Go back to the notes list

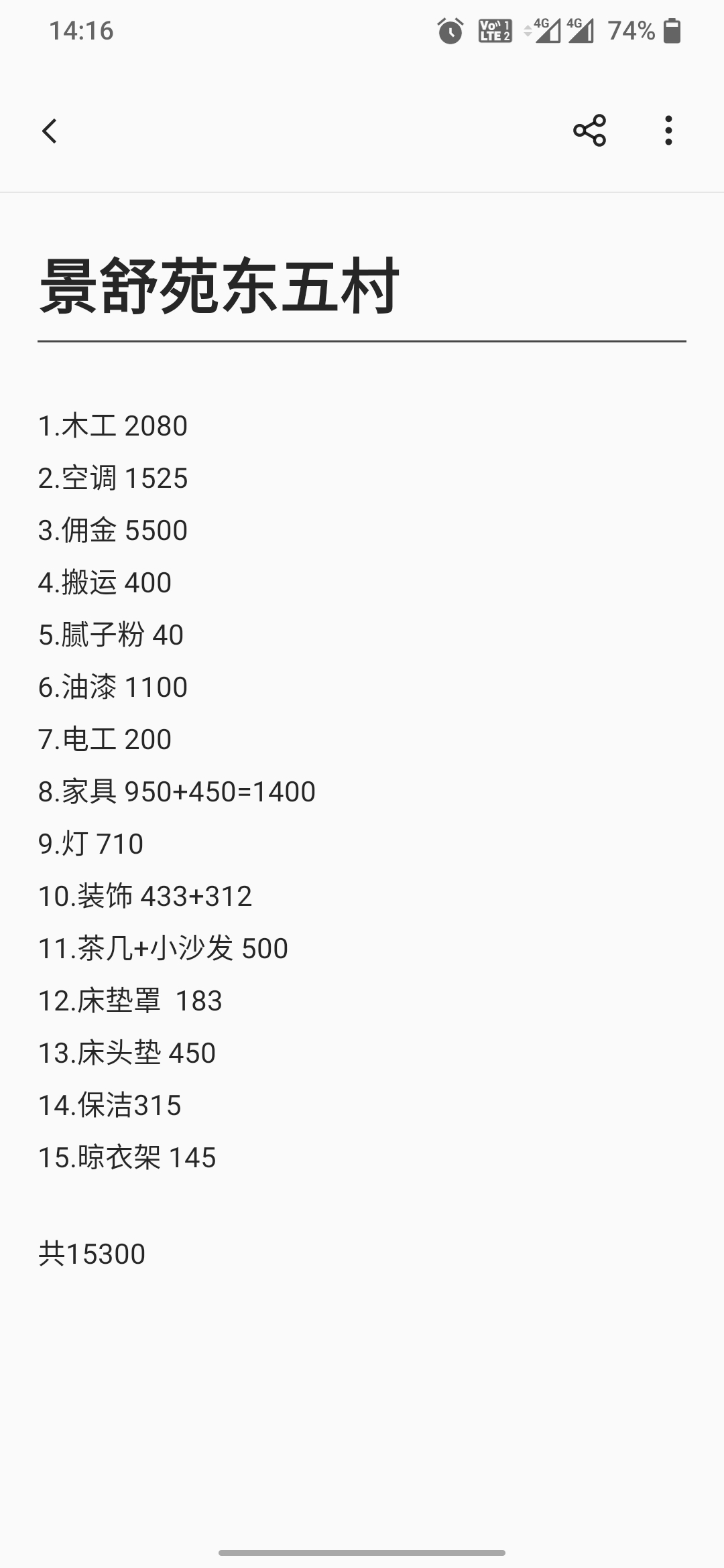click(x=50, y=131)
